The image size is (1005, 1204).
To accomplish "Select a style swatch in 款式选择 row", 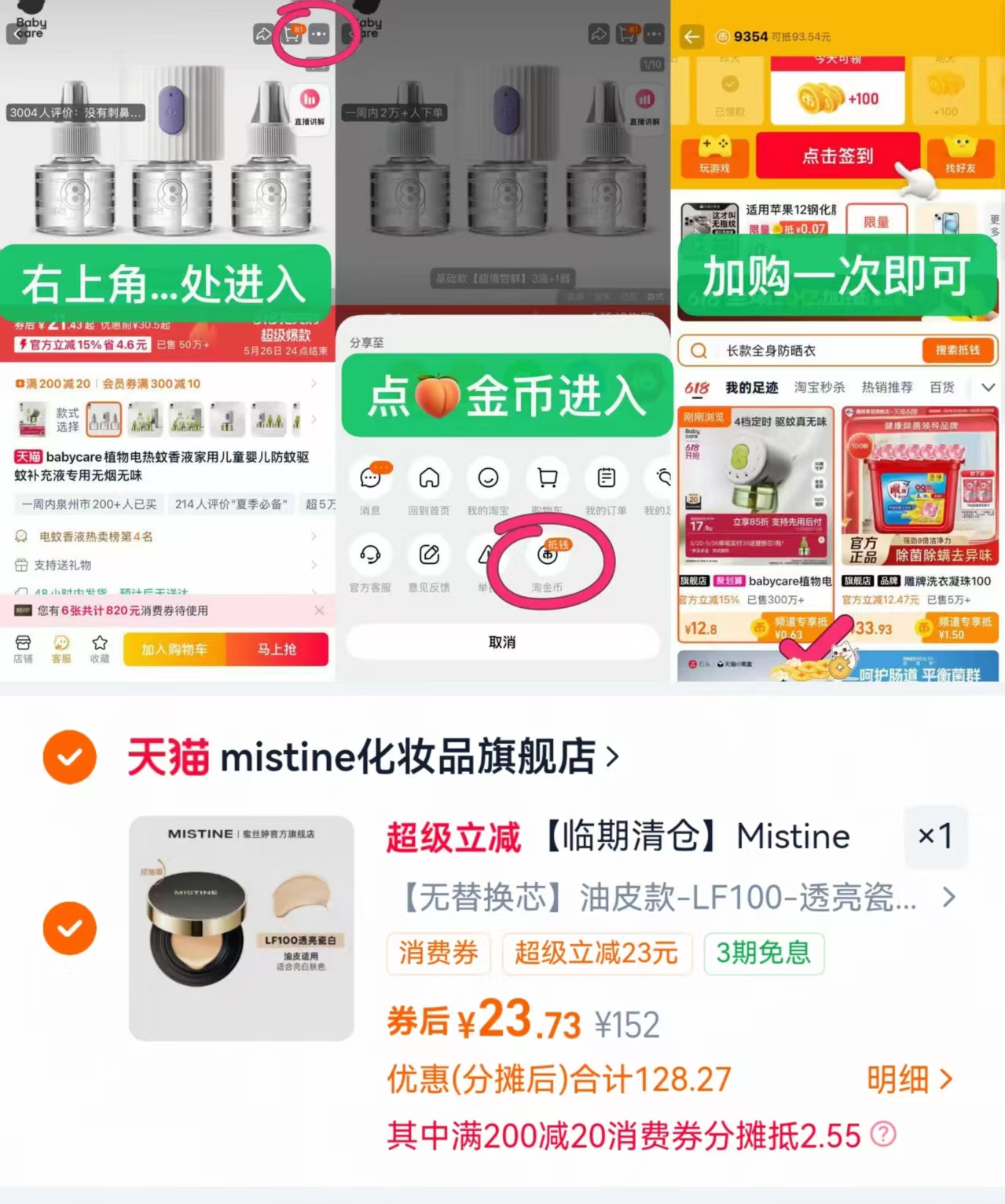I will [104, 419].
